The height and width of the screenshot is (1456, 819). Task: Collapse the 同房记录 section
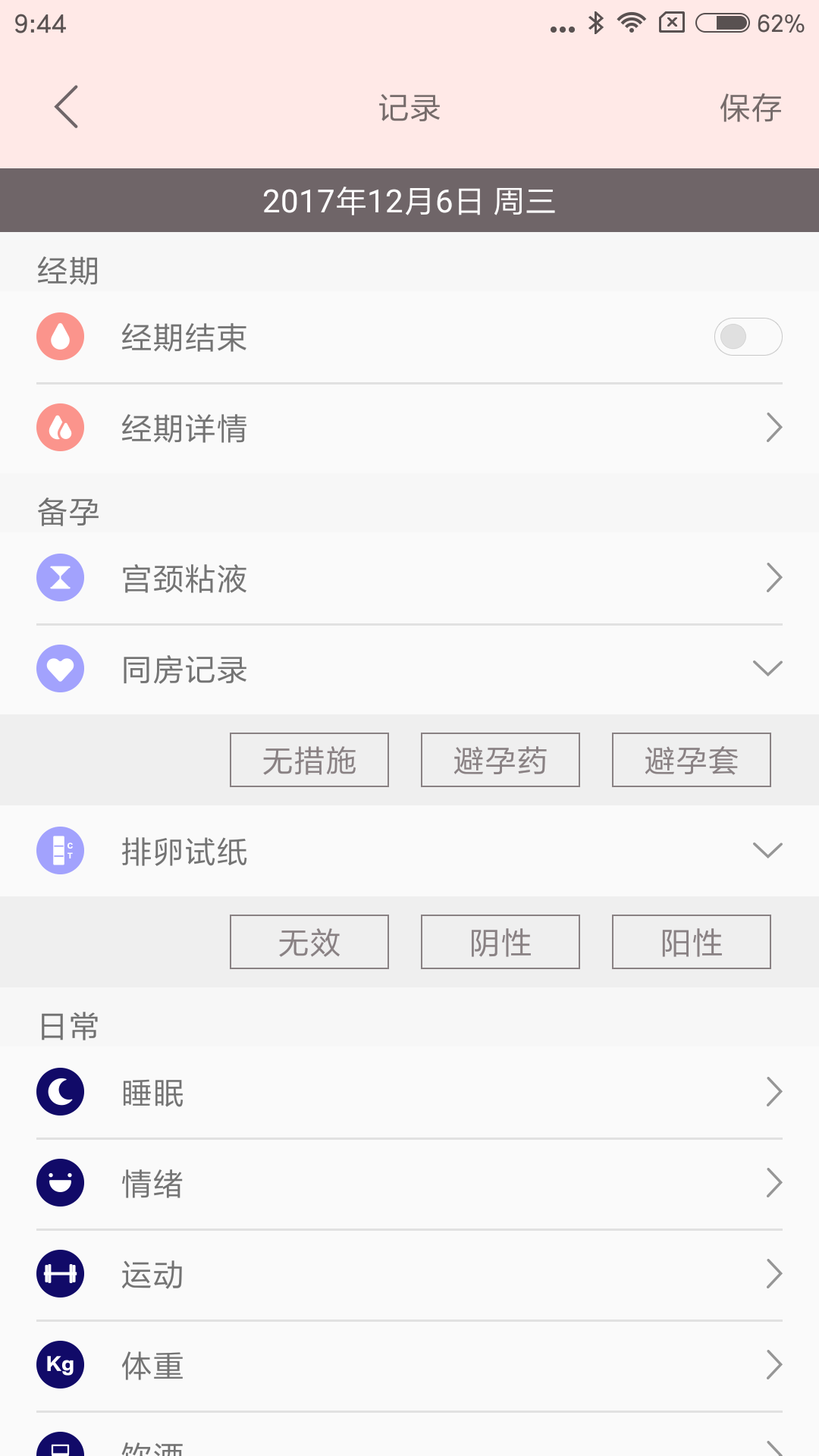coord(767,669)
